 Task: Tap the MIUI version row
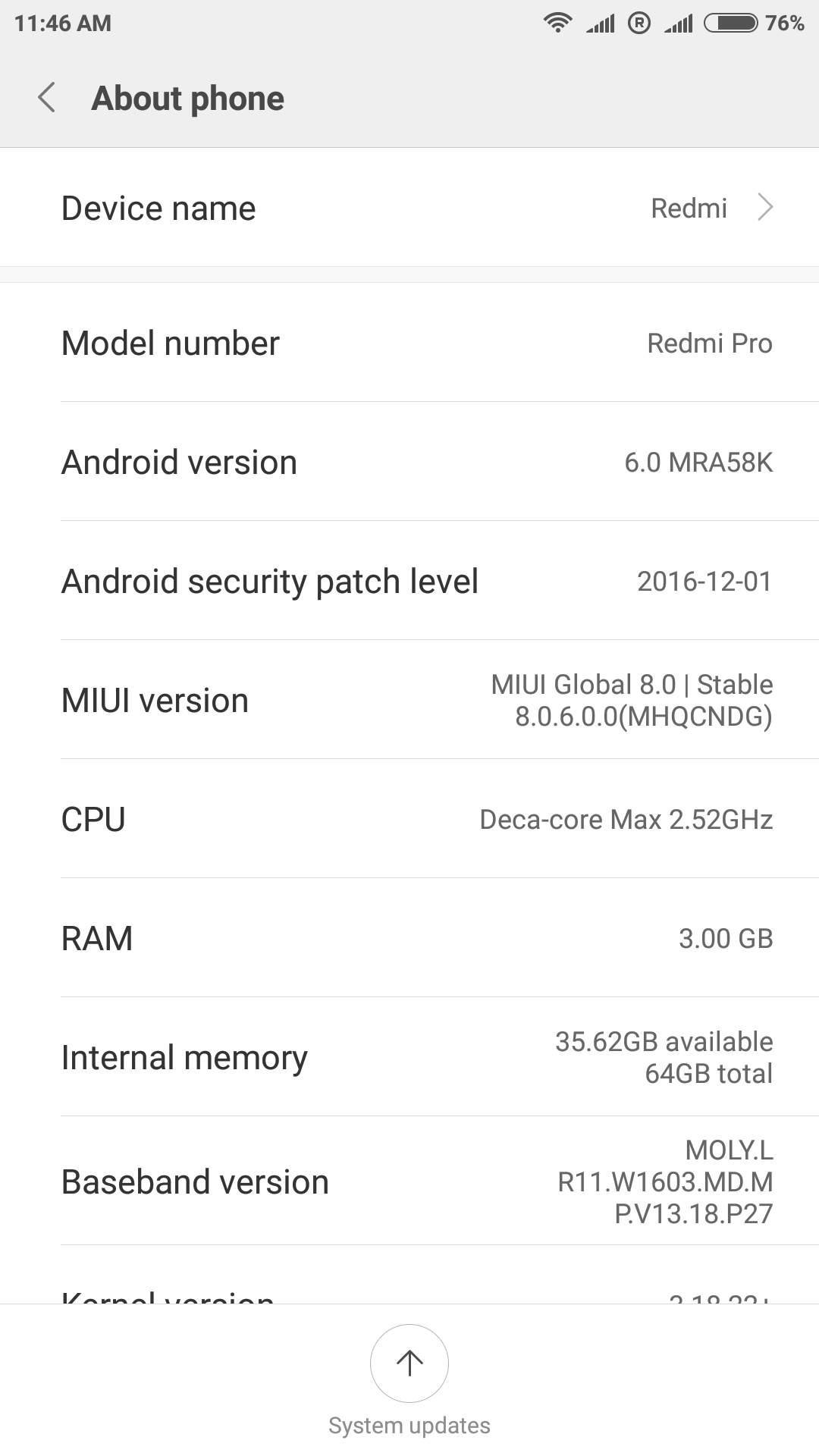pos(409,700)
